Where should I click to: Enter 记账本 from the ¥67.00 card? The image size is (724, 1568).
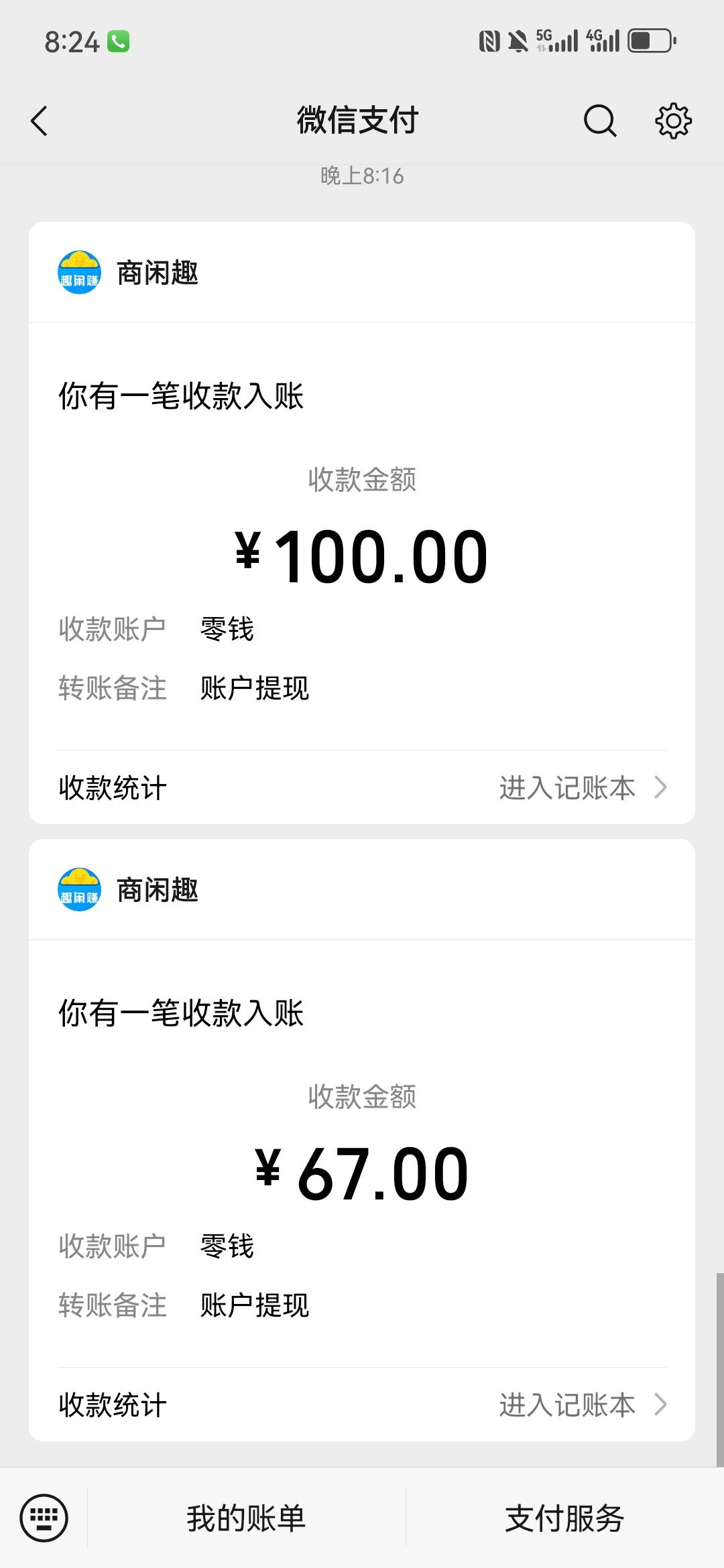(583, 1405)
